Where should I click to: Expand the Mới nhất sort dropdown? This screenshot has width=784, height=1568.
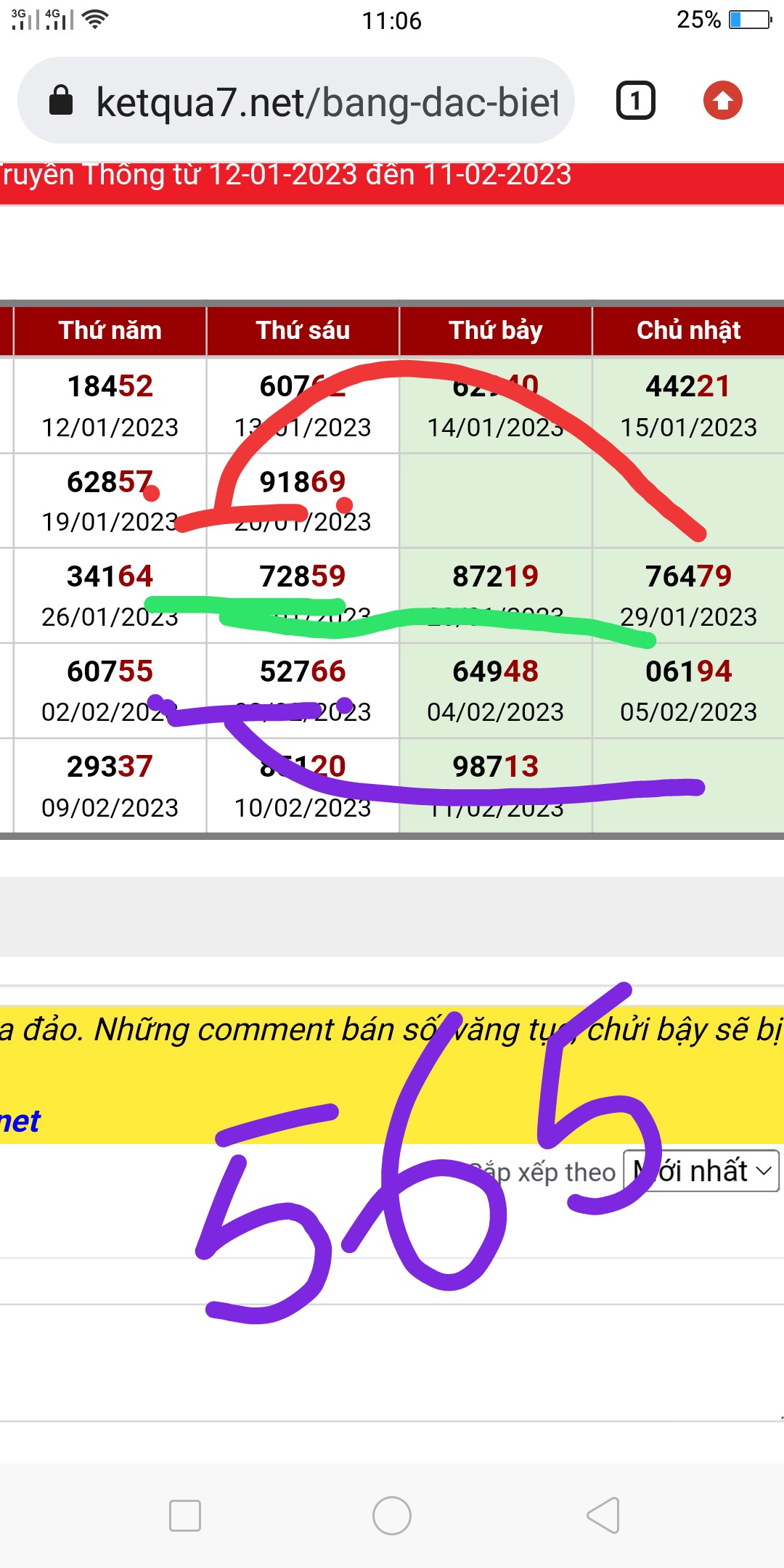(701, 1171)
